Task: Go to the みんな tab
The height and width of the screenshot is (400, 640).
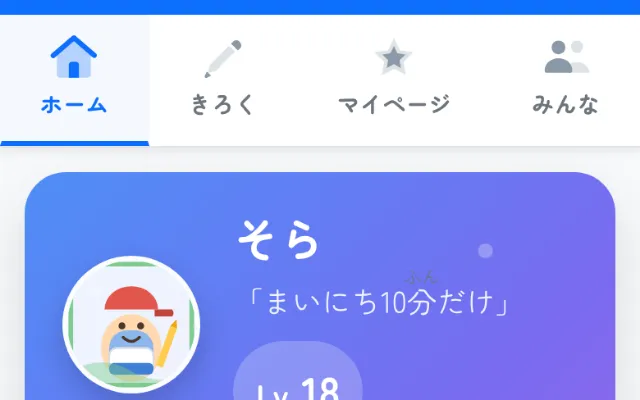Action: coord(565,80)
